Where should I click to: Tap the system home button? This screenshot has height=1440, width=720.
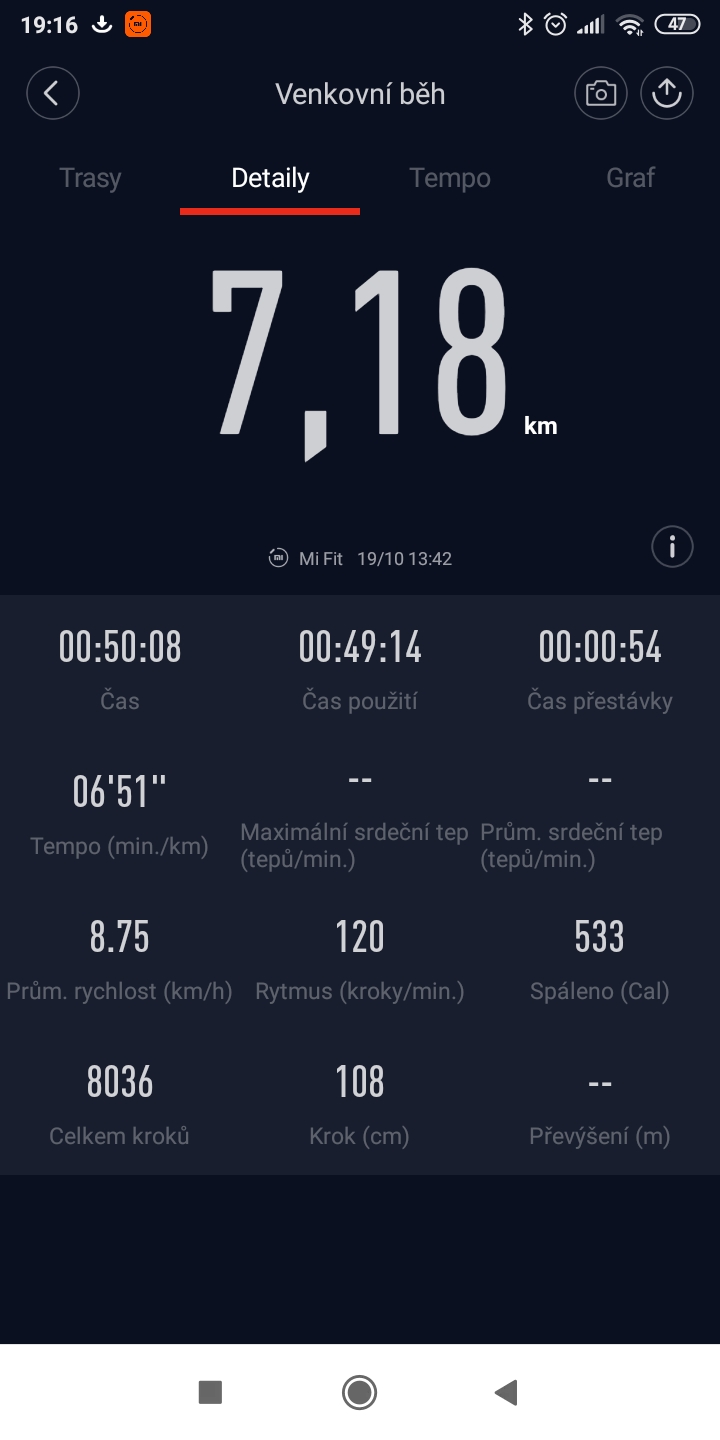pos(359,1392)
